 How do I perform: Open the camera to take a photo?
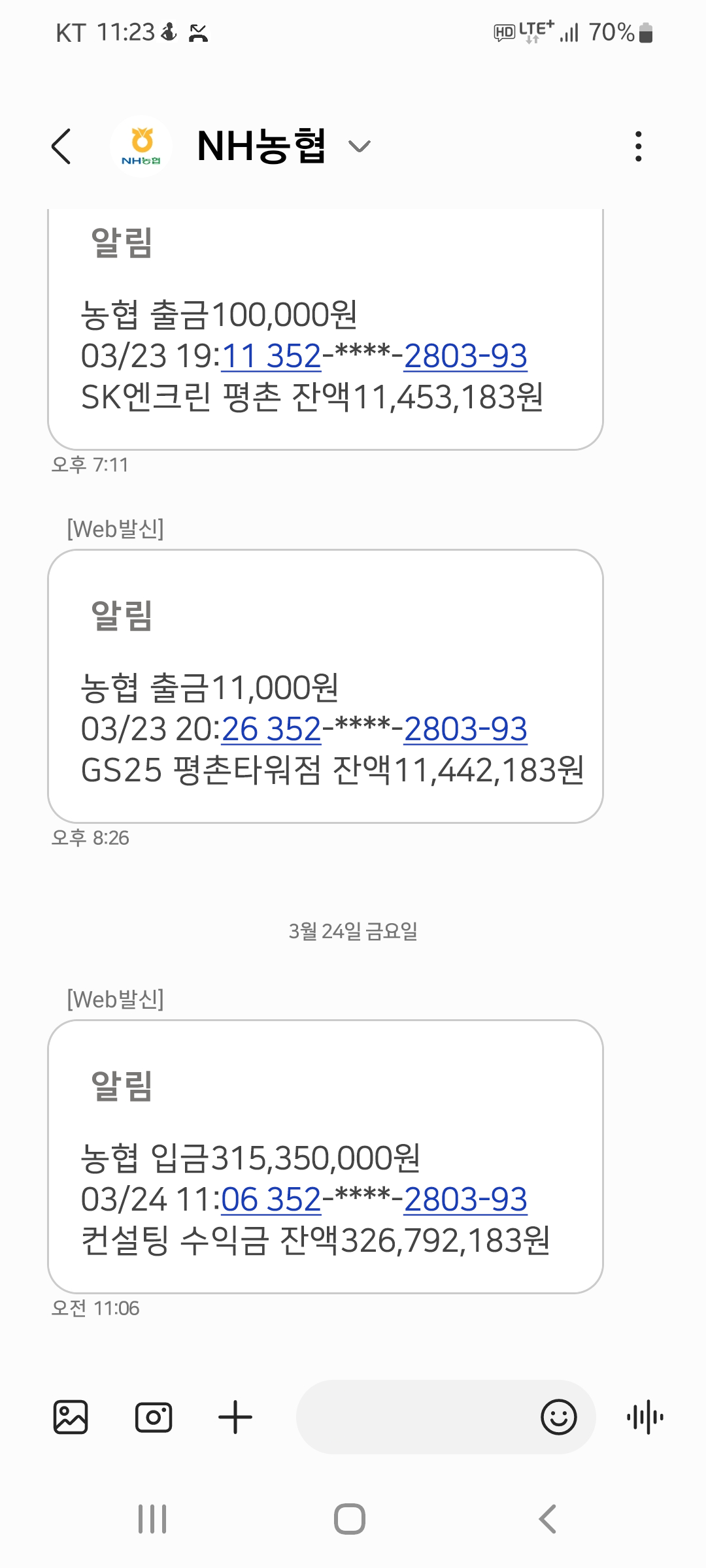154,1417
